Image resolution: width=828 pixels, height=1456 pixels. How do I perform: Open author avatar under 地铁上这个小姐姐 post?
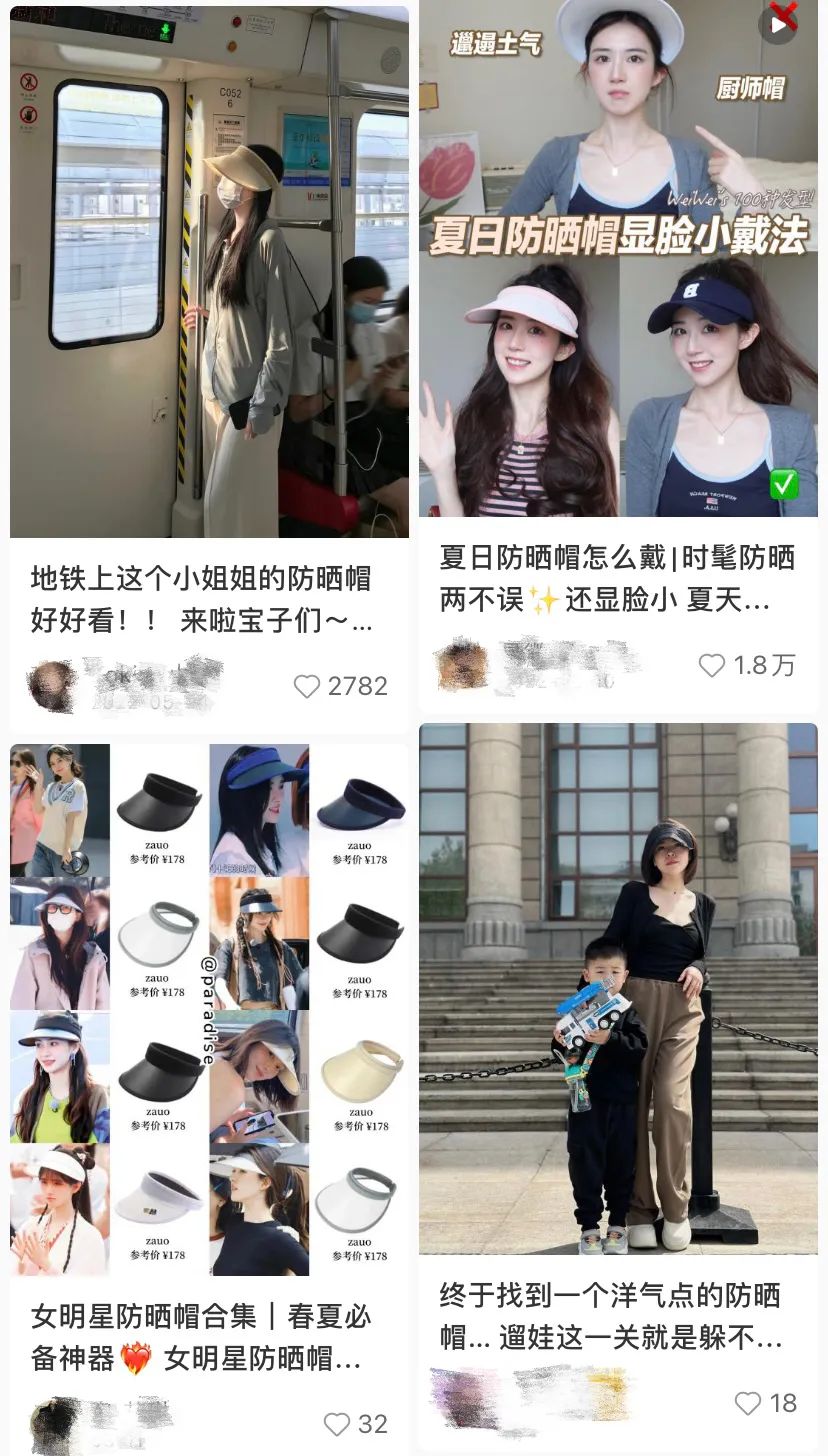pyautogui.click(x=52, y=686)
